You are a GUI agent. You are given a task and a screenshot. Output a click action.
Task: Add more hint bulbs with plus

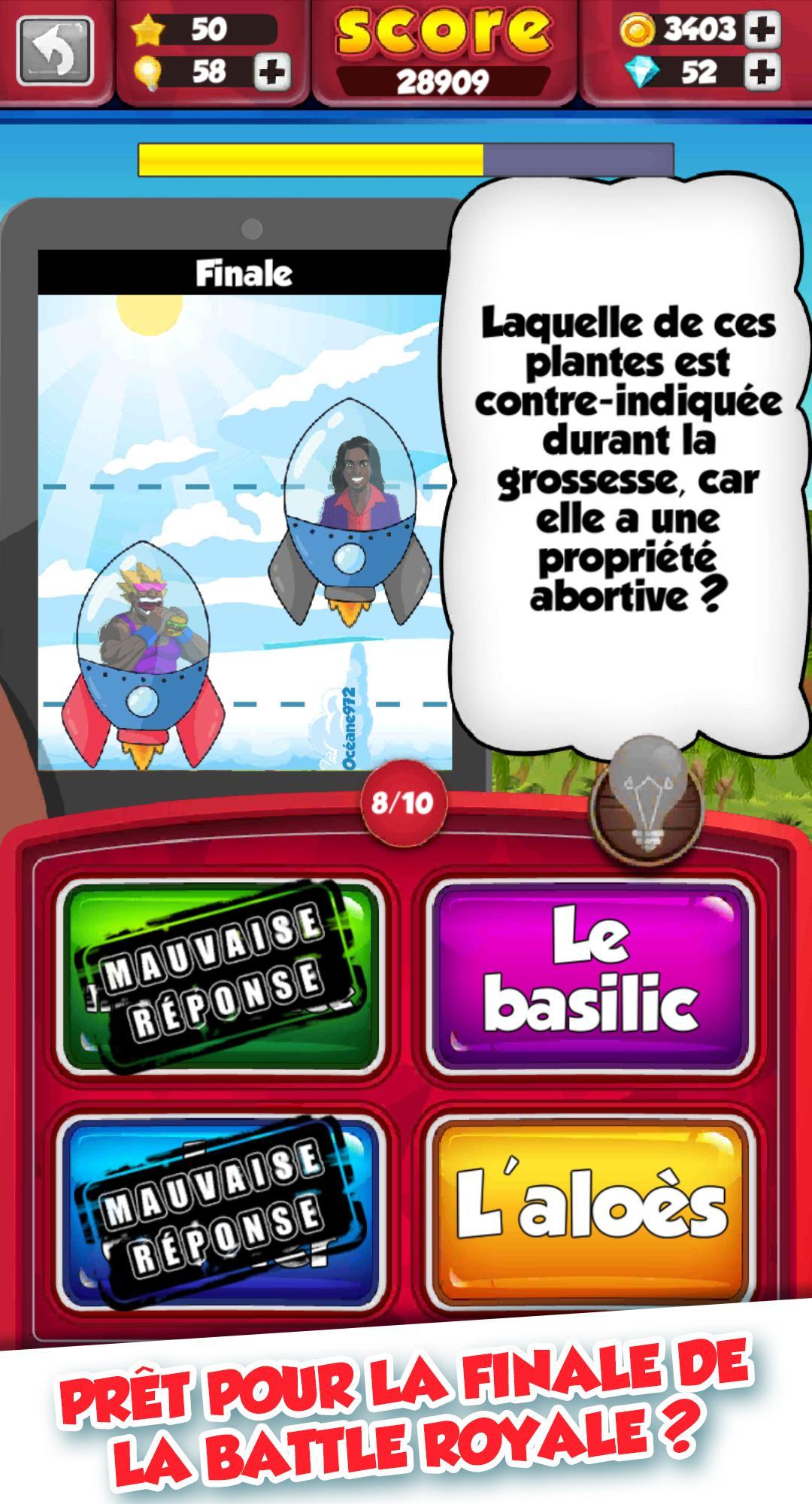point(272,72)
